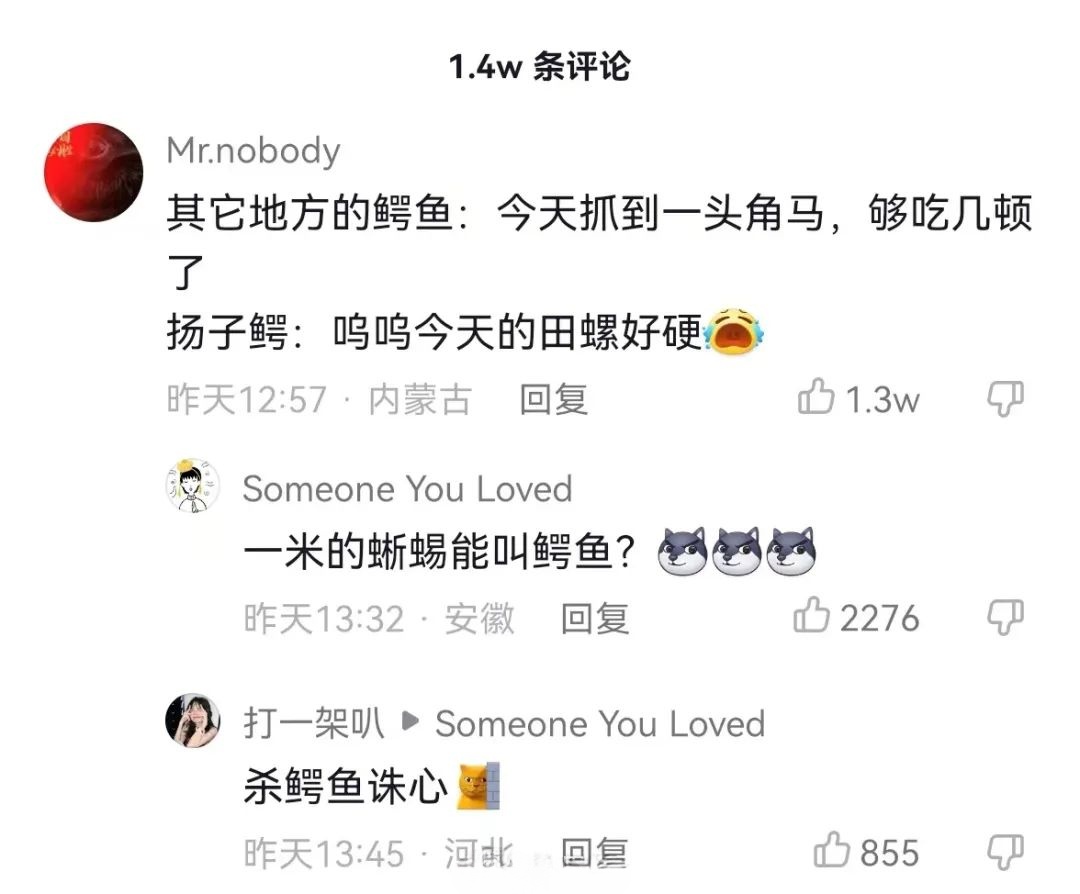The width and height of the screenshot is (1080, 894).
Task: Open the Someone You Loved mention in 打一架叭's reply
Action: (x=599, y=723)
